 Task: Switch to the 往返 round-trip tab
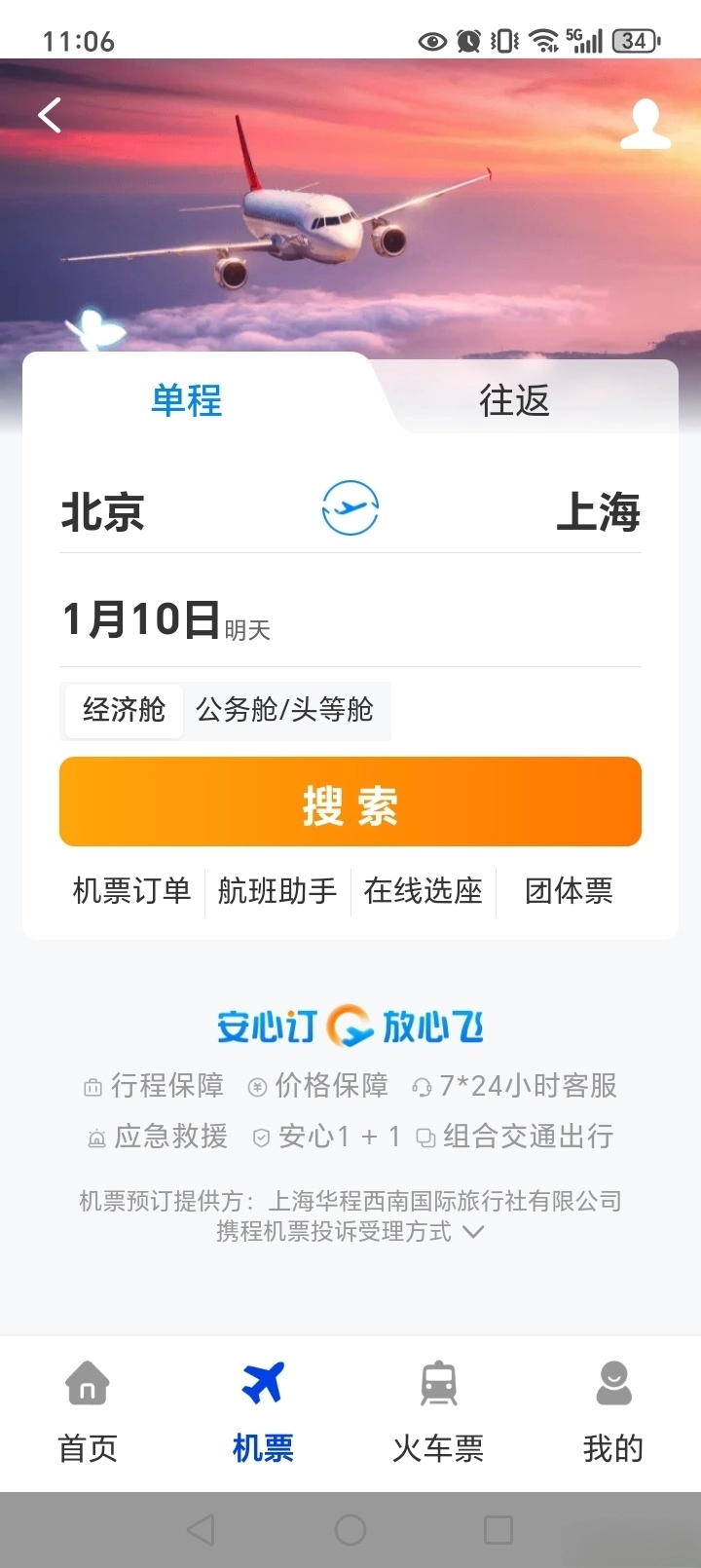click(514, 400)
